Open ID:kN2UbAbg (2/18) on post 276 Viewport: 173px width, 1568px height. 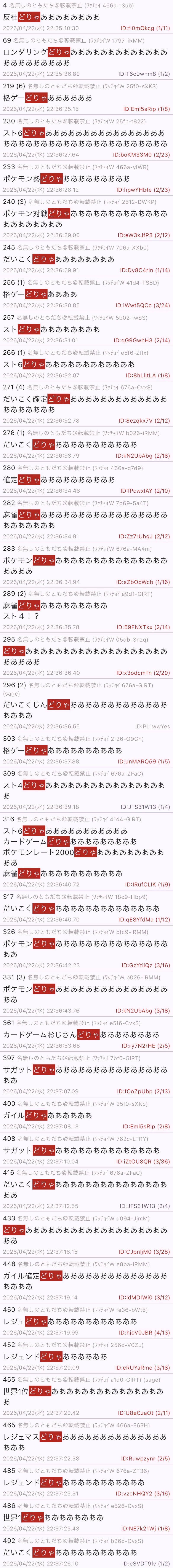[144, 455]
